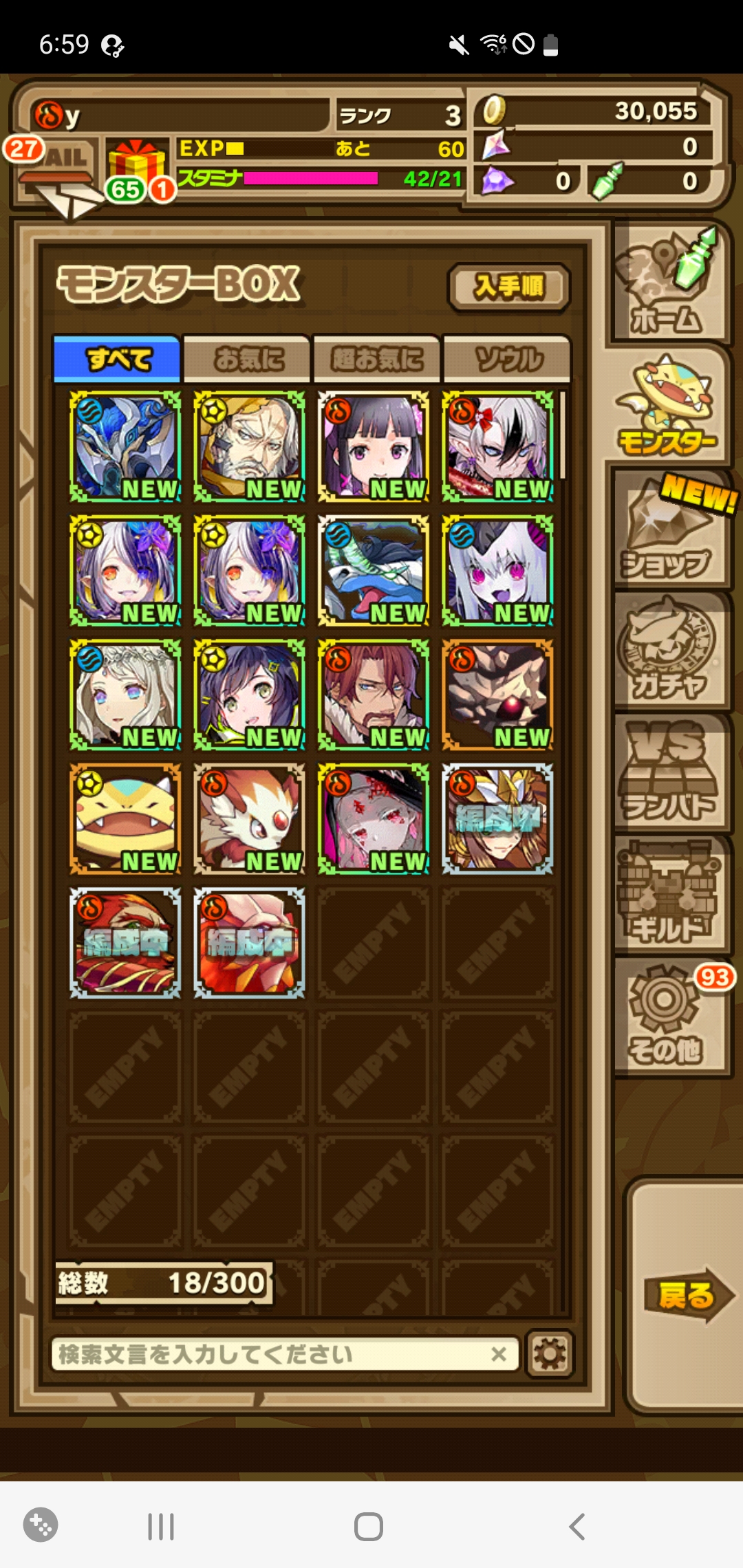The width and height of the screenshot is (743, 1568).
Task: Select the すべて tab
Action: (118, 359)
